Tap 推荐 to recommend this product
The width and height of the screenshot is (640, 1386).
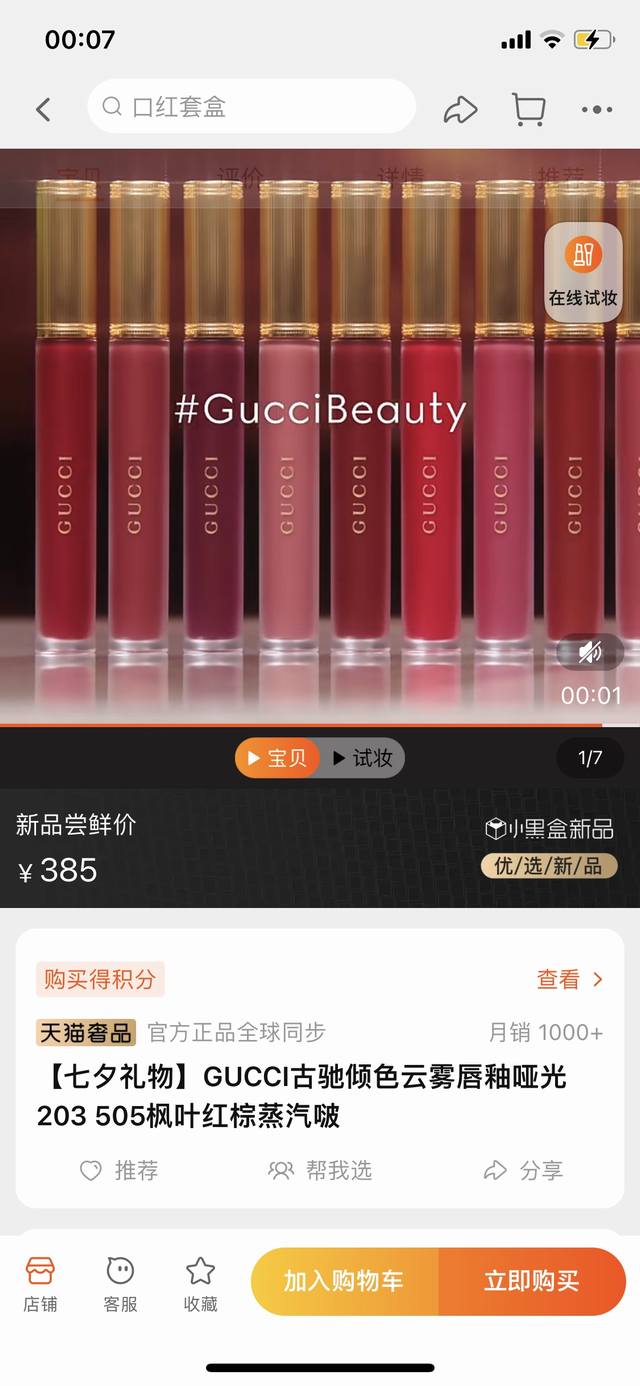coord(120,1170)
